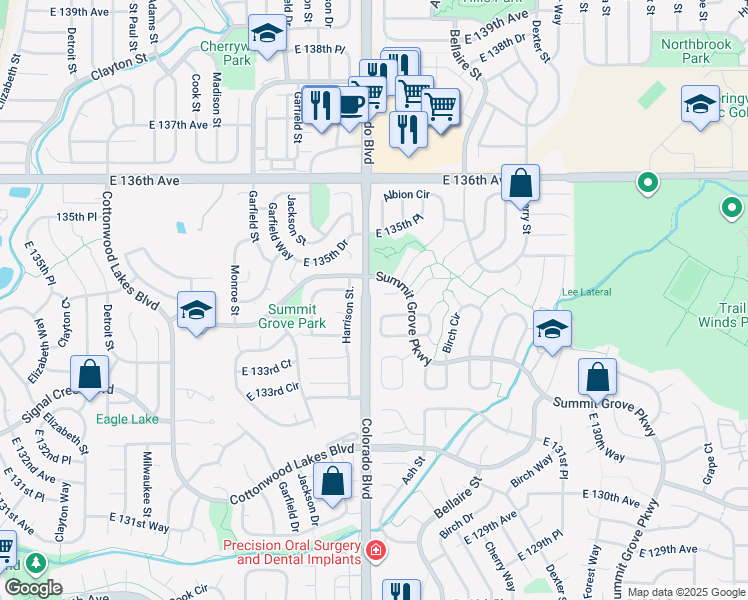Viewport: 748px width, 600px height.
Task: Select the coffee cup cafe marker
Action: tap(353, 106)
